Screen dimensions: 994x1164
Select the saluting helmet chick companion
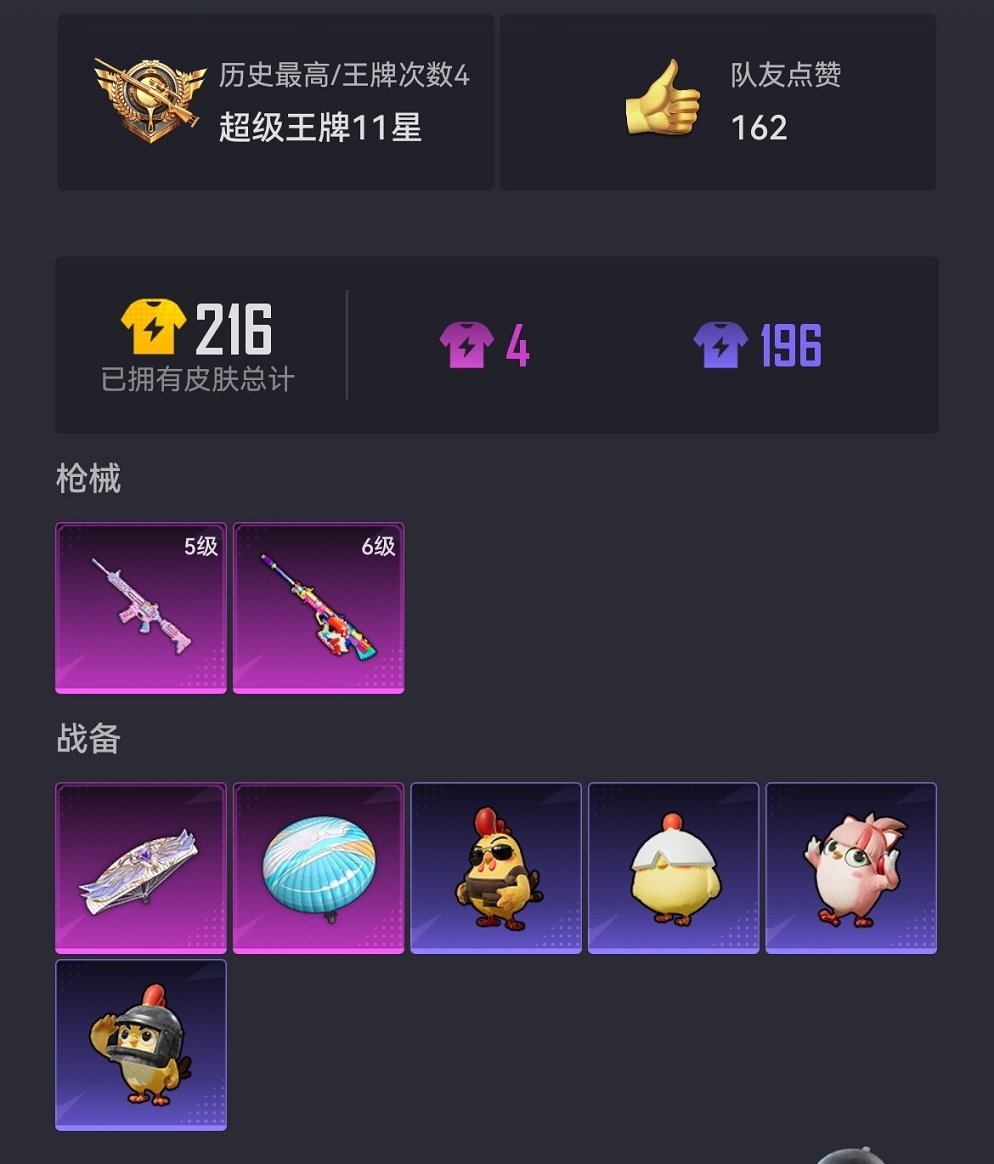(140, 1045)
